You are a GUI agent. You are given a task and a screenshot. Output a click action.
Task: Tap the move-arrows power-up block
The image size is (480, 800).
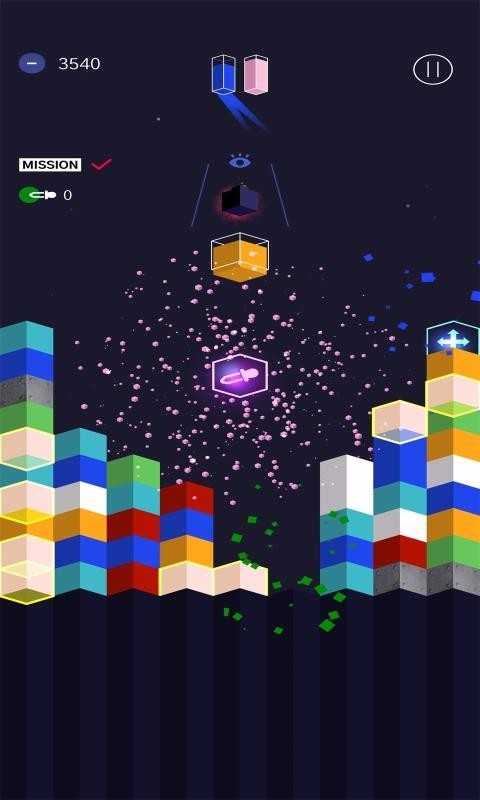453,339
